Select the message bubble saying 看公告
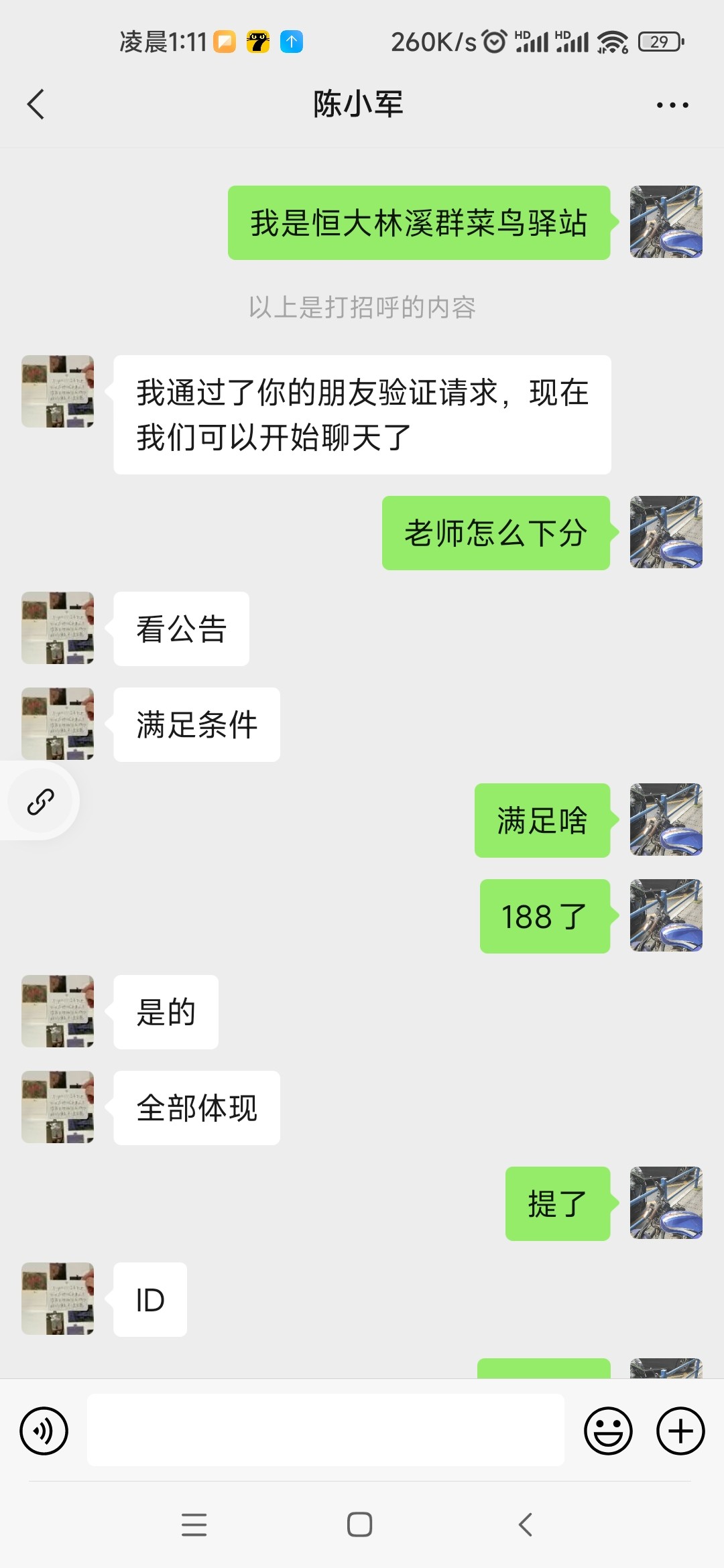This screenshot has height=1568, width=724. [x=181, y=628]
